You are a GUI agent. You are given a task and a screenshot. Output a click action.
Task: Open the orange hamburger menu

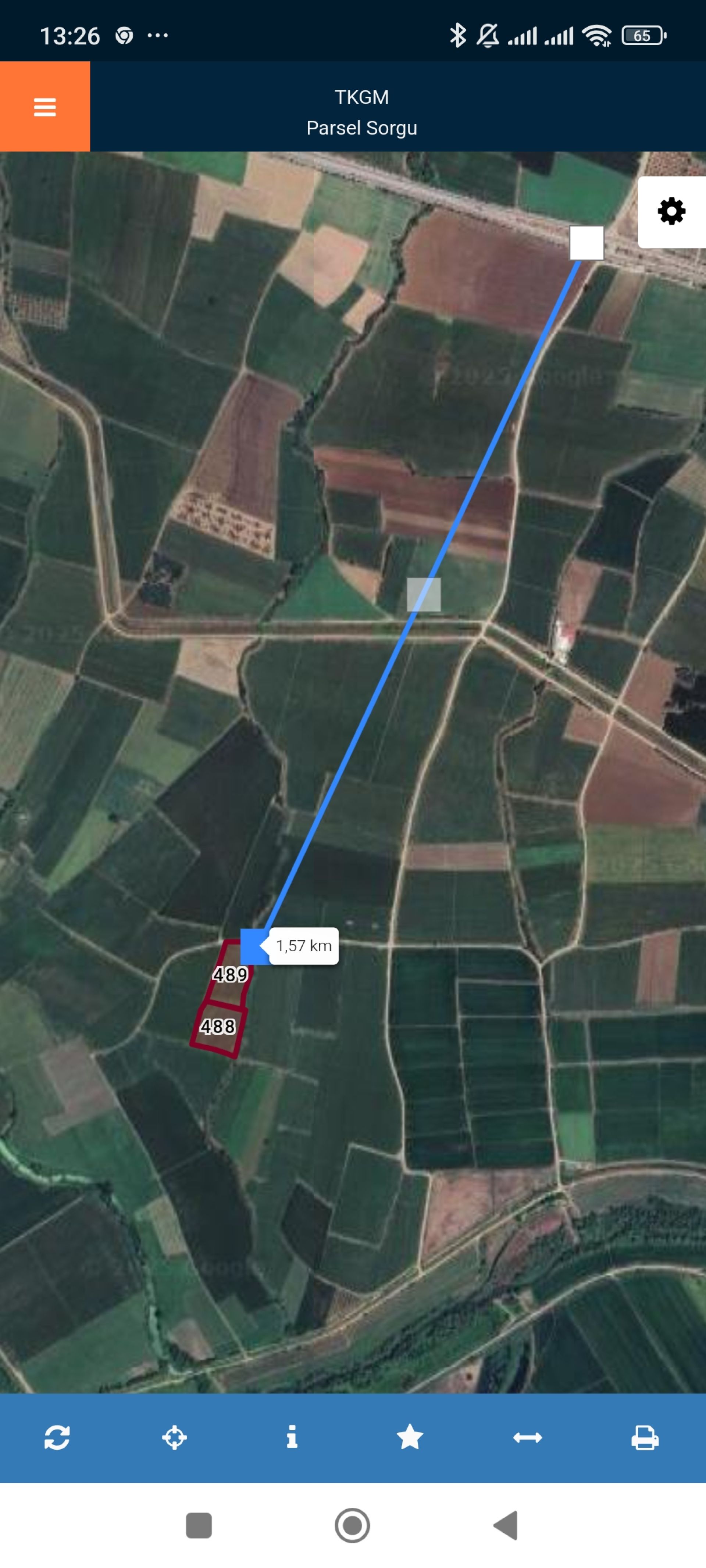[x=45, y=107]
